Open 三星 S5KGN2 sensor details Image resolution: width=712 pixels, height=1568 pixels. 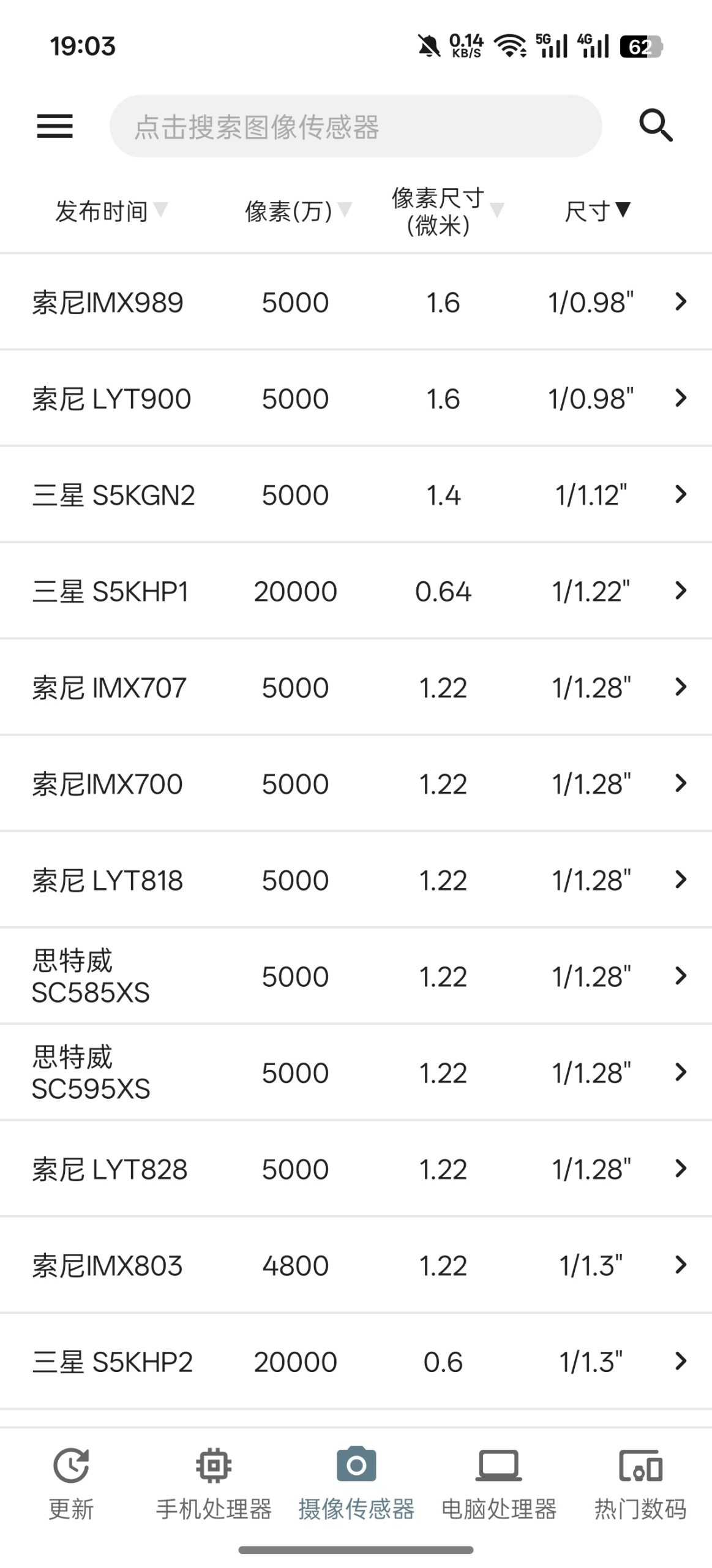coord(355,495)
